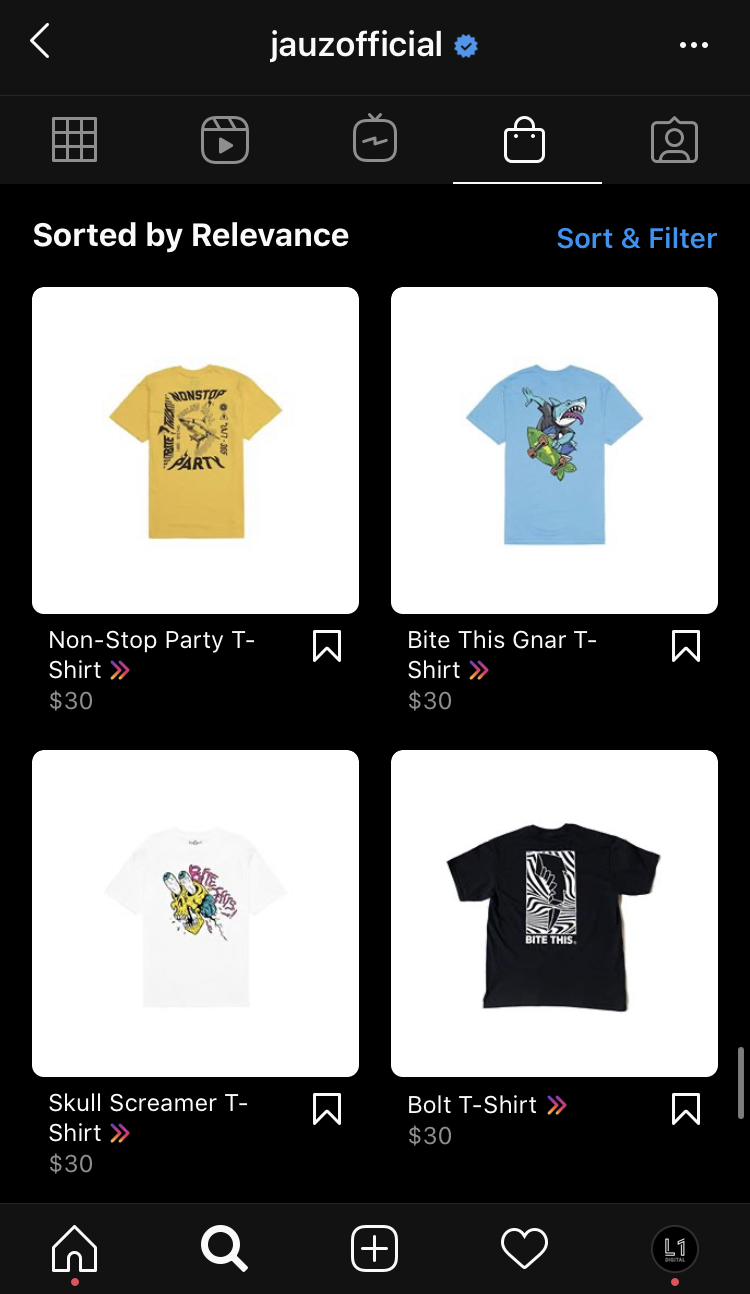Save the Non-Stop Party T-Shirt to wishlist
Image resolution: width=750 pixels, height=1294 pixels.
[327, 645]
